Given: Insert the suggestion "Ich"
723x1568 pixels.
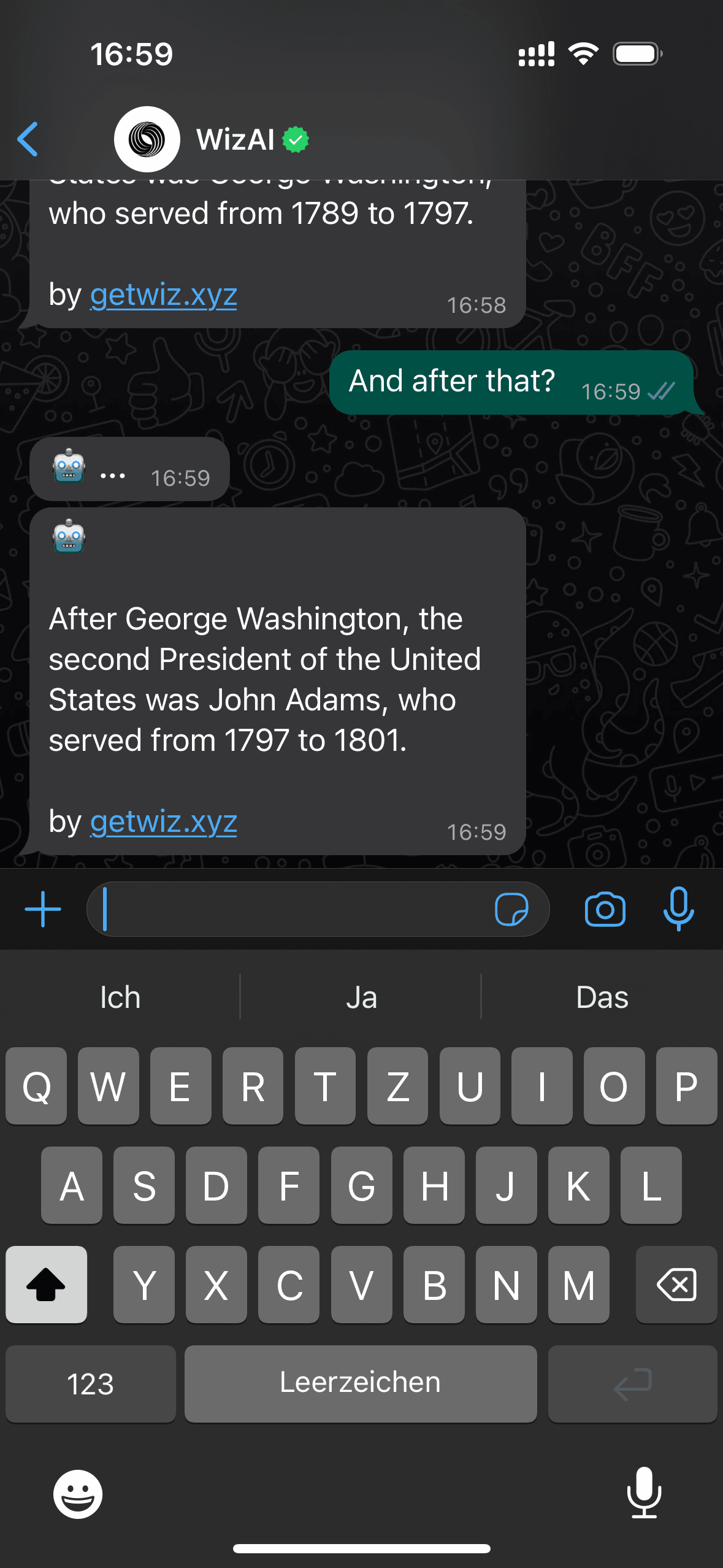Looking at the screenshot, I should tap(120, 997).
